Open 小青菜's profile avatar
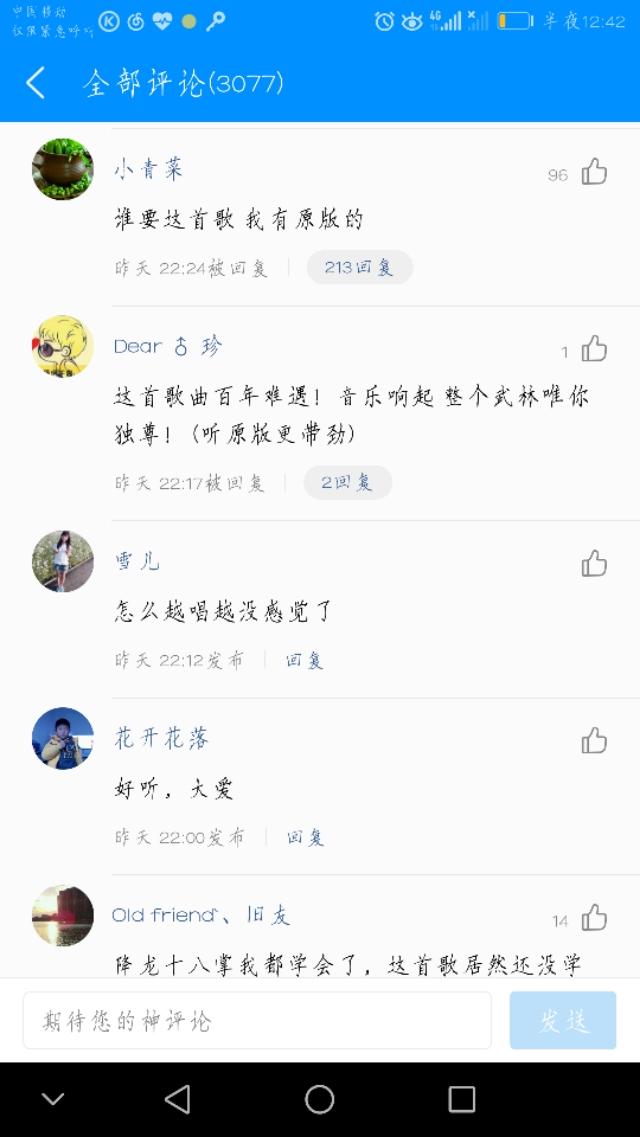This screenshot has height=1137, width=640. (x=63, y=169)
